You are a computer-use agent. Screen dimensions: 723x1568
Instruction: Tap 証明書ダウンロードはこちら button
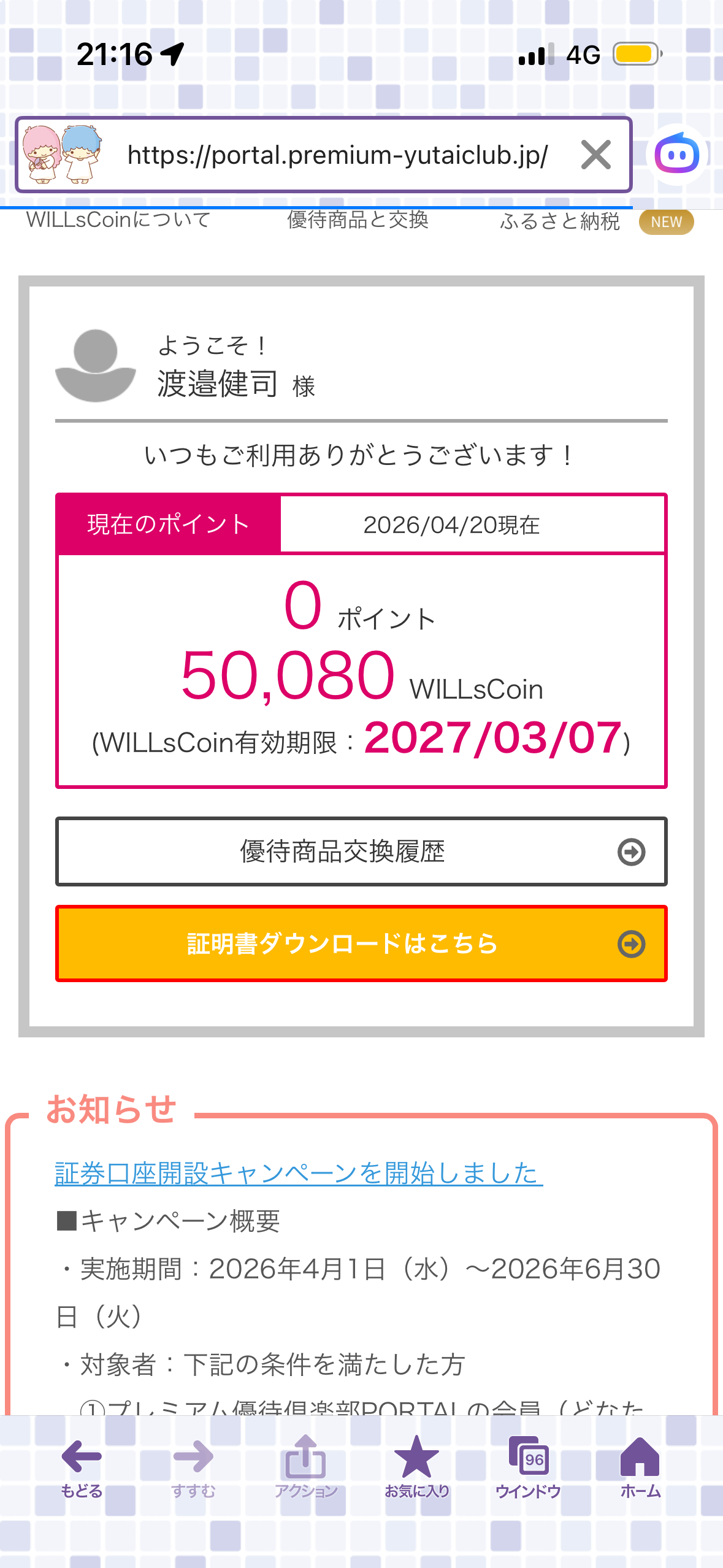[361, 943]
